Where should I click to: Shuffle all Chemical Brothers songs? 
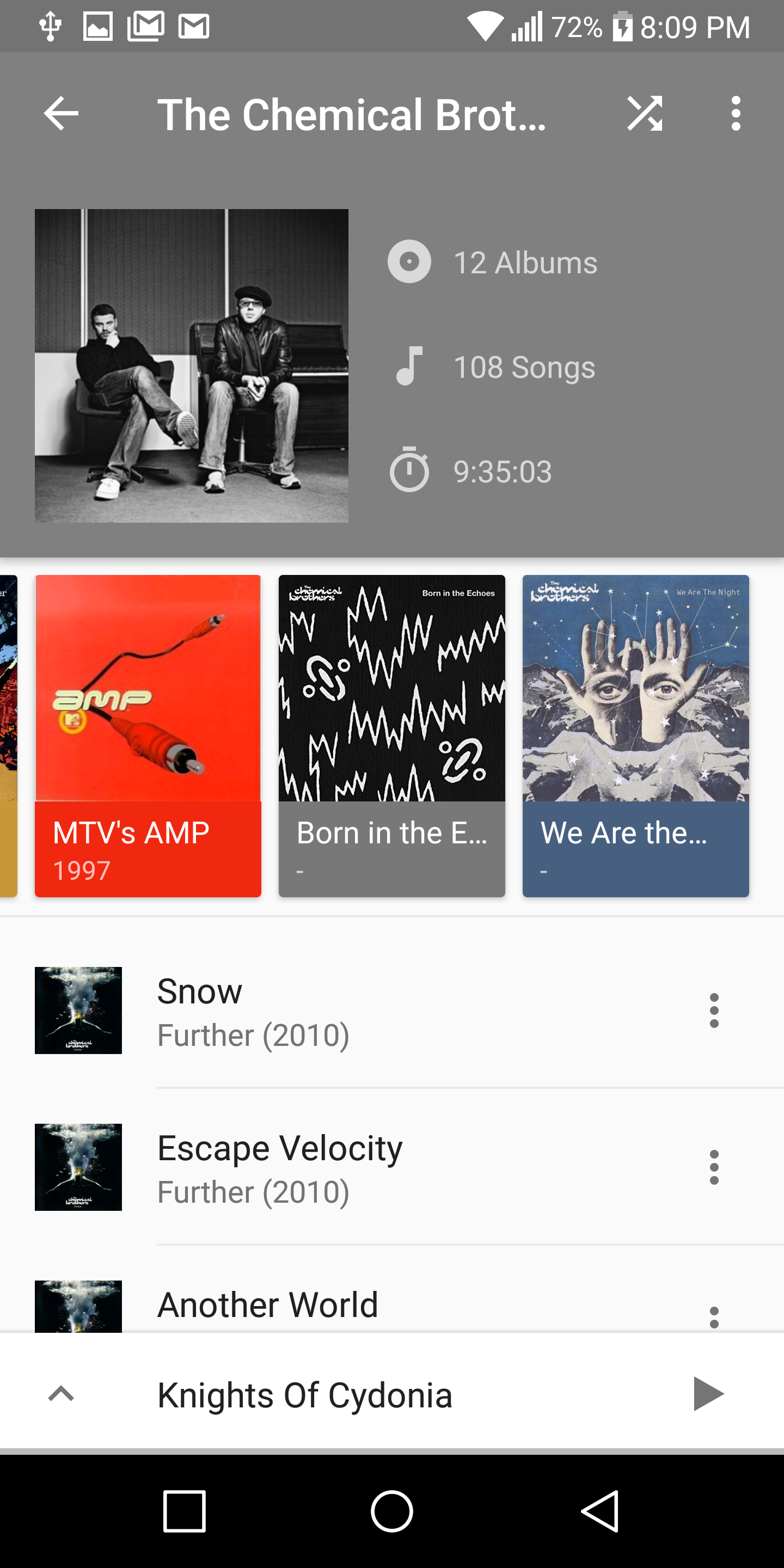coord(645,113)
